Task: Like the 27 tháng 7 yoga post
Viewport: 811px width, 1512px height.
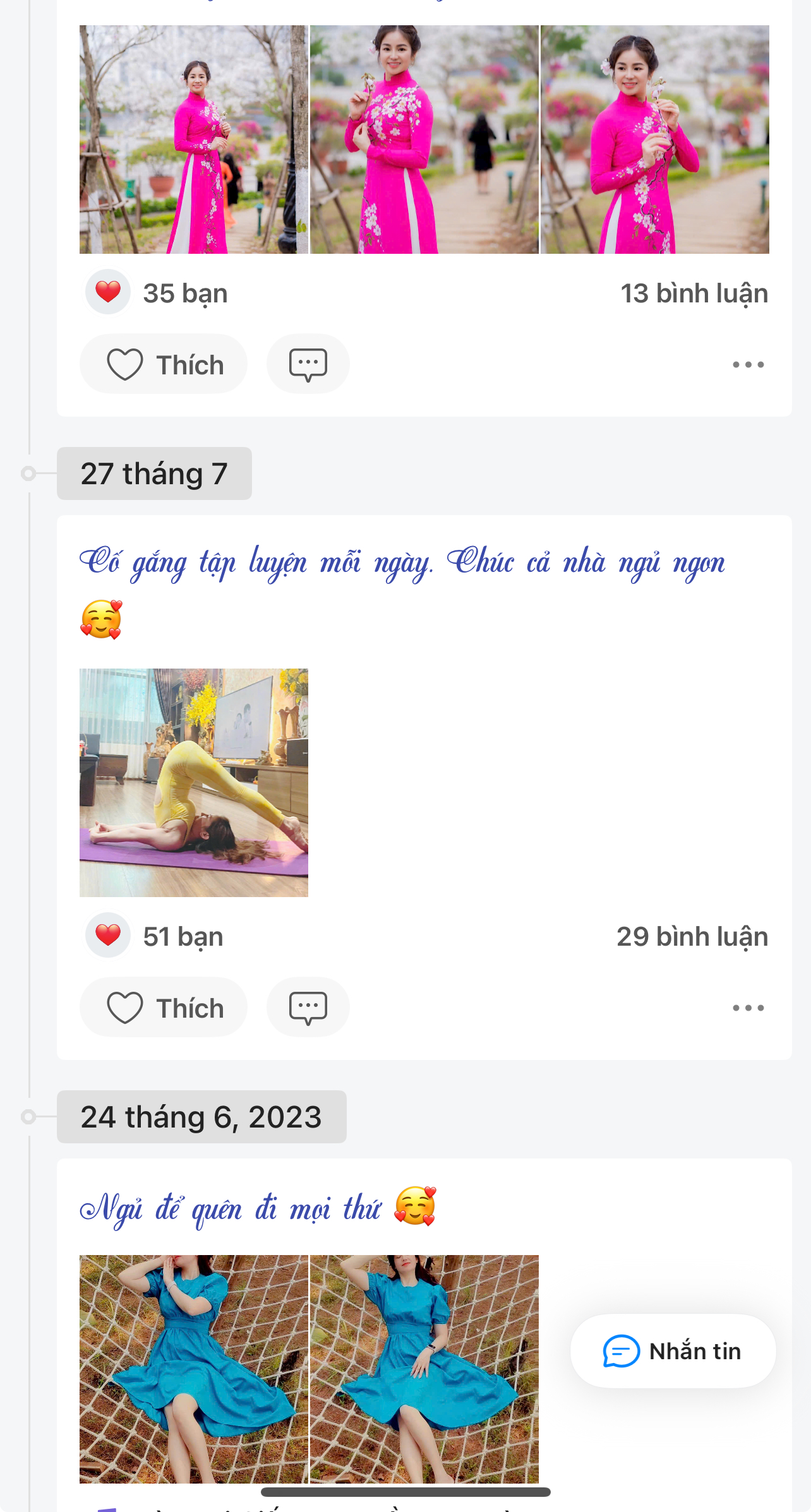Action: coord(164,1008)
